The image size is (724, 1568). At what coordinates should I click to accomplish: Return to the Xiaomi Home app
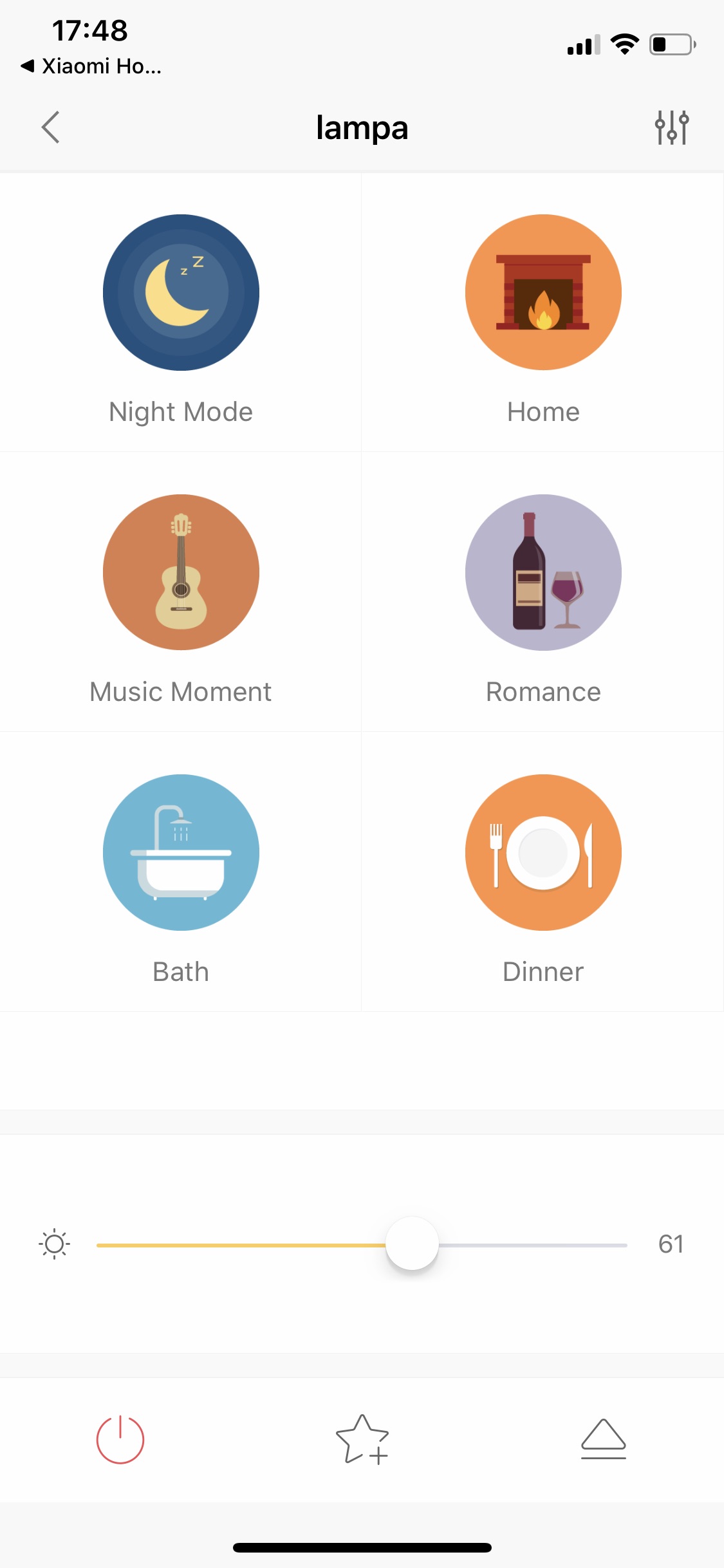91,66
